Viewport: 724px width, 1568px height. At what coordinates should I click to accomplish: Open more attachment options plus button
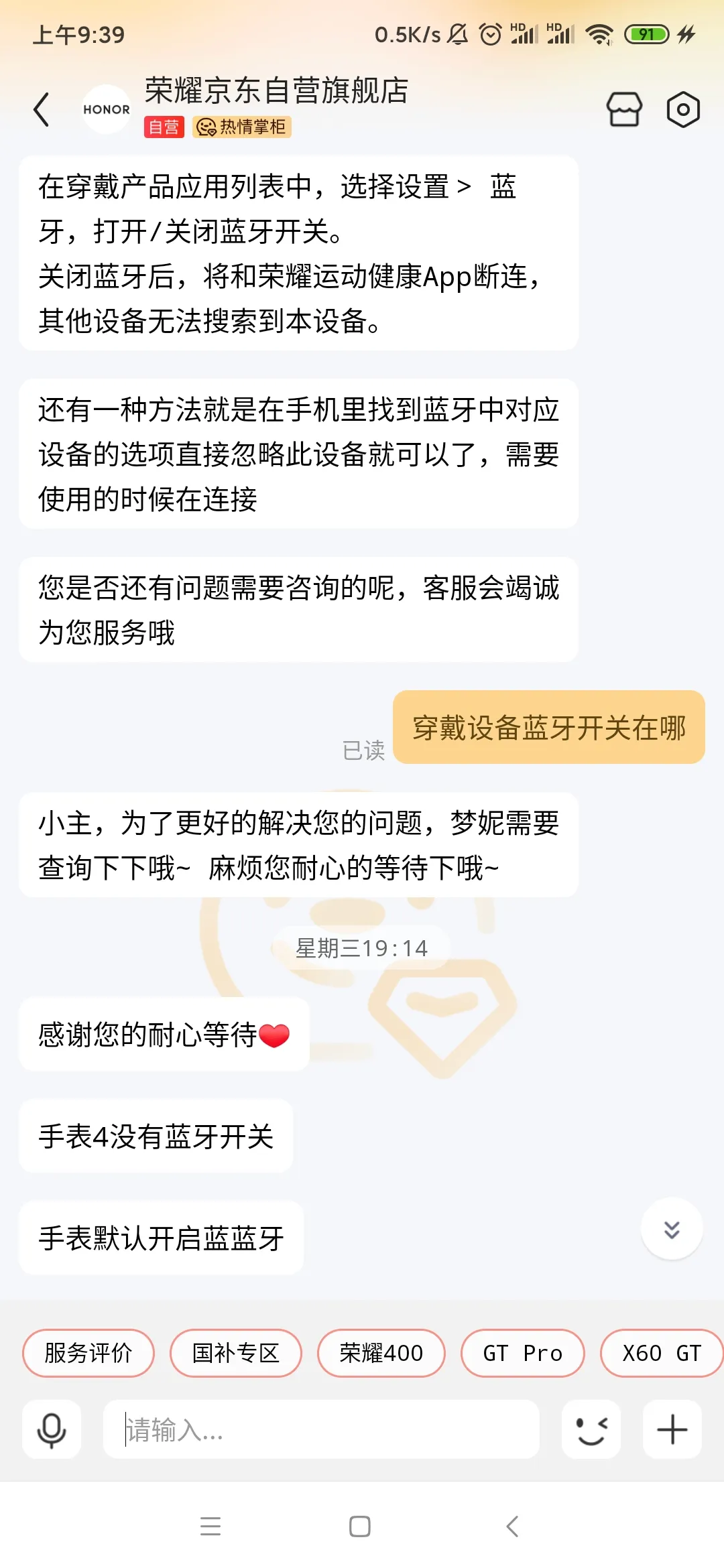click(672, 1429)
